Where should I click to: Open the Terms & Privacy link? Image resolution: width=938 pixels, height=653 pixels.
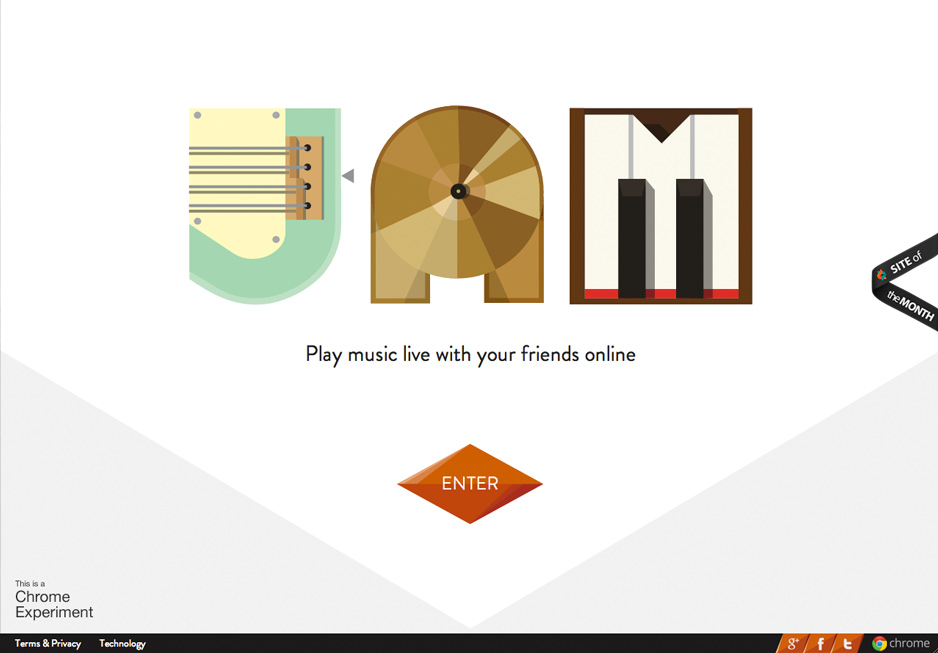click(x=48, y=643)
